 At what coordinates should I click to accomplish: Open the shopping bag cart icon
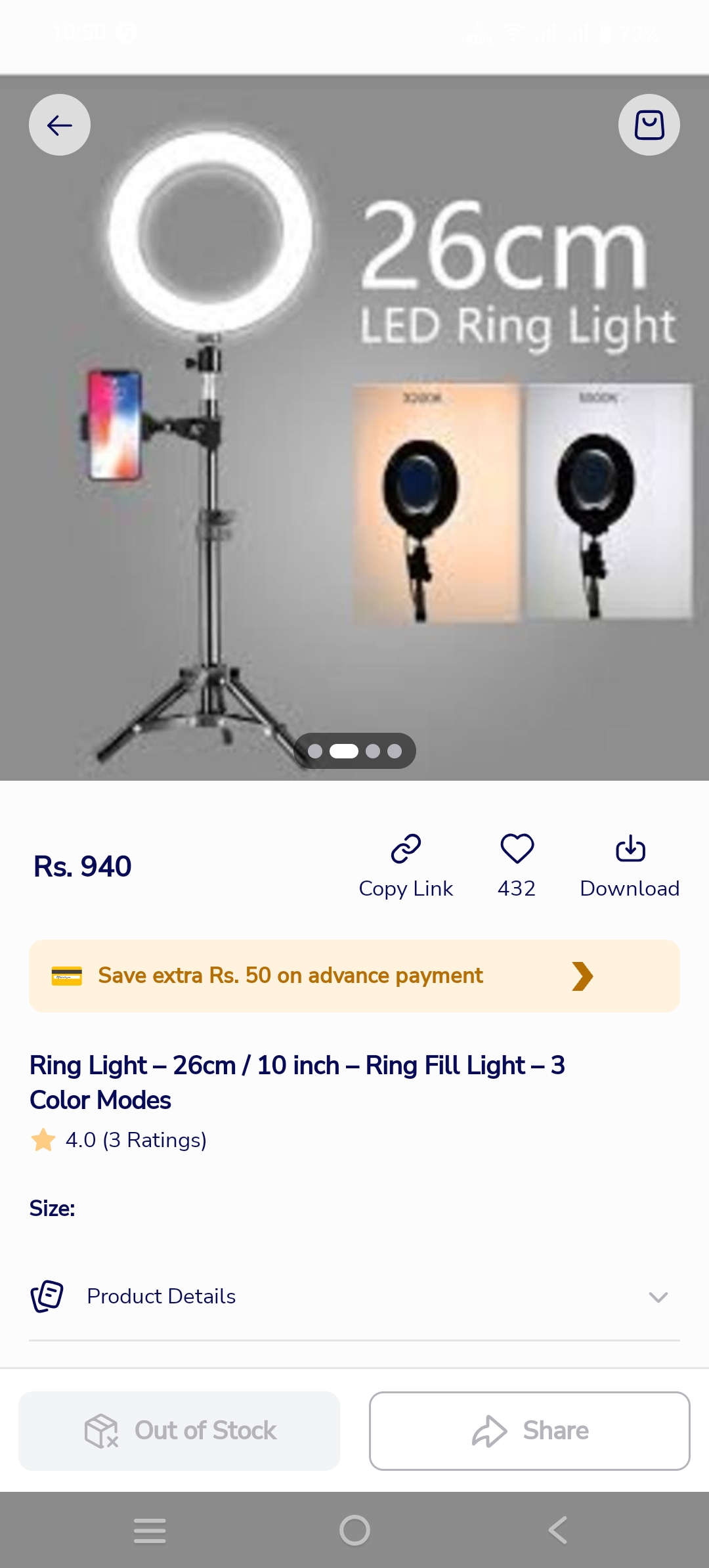(x=649, y=125)
